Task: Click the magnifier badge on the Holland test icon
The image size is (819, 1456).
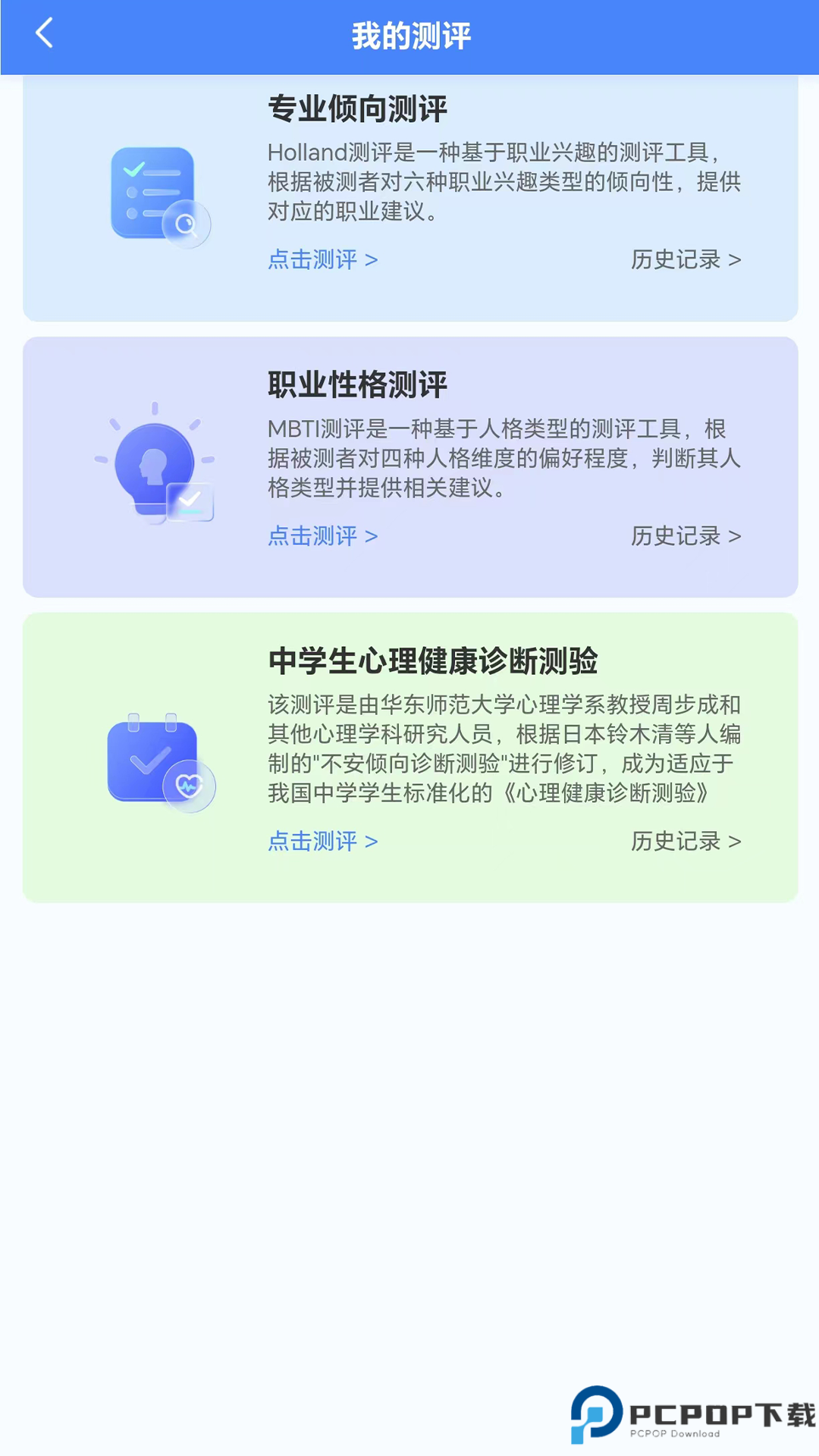Action: [187, 224]
